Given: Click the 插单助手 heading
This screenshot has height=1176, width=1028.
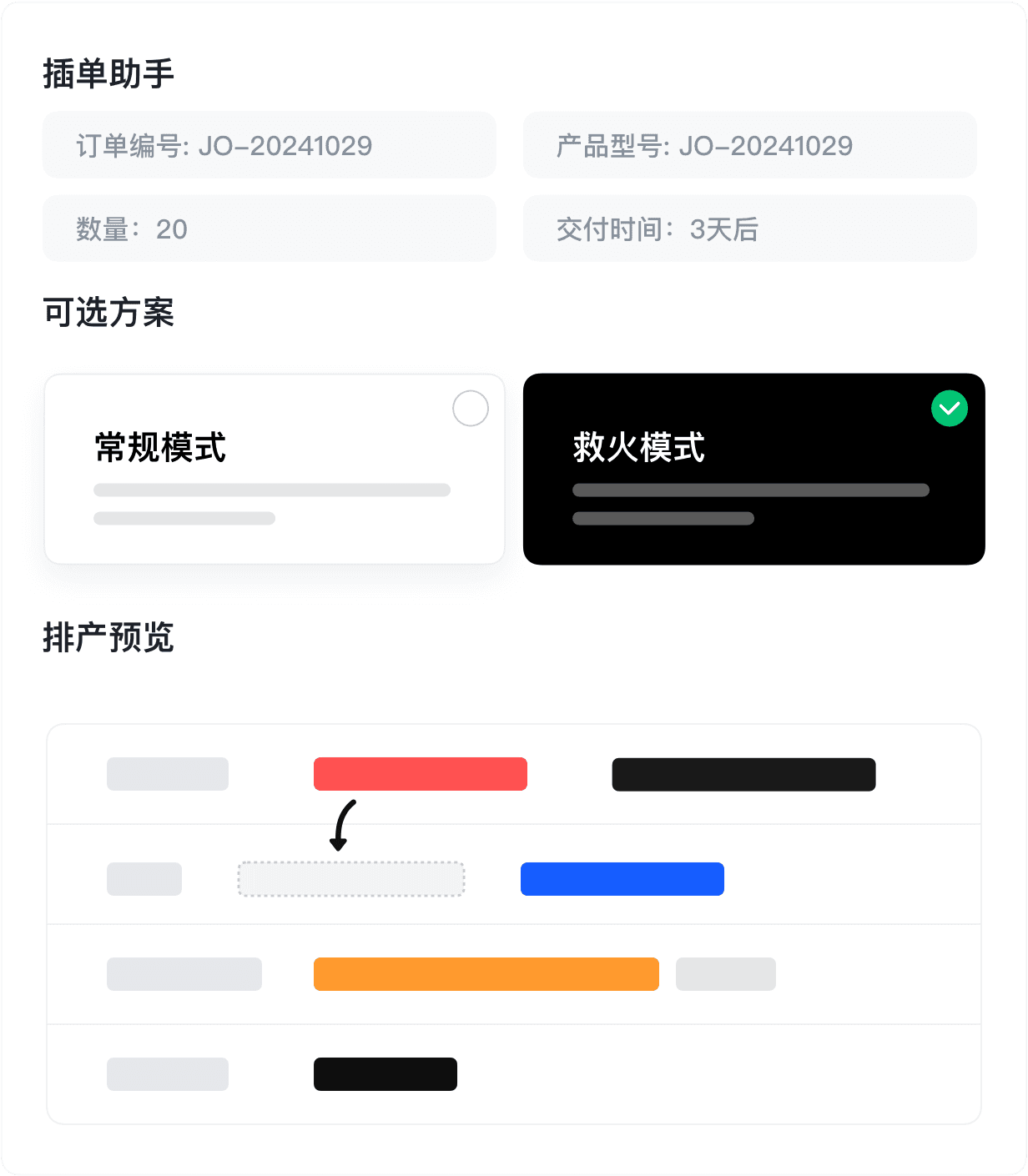Looking at the screenshot, I should point(108,73).
